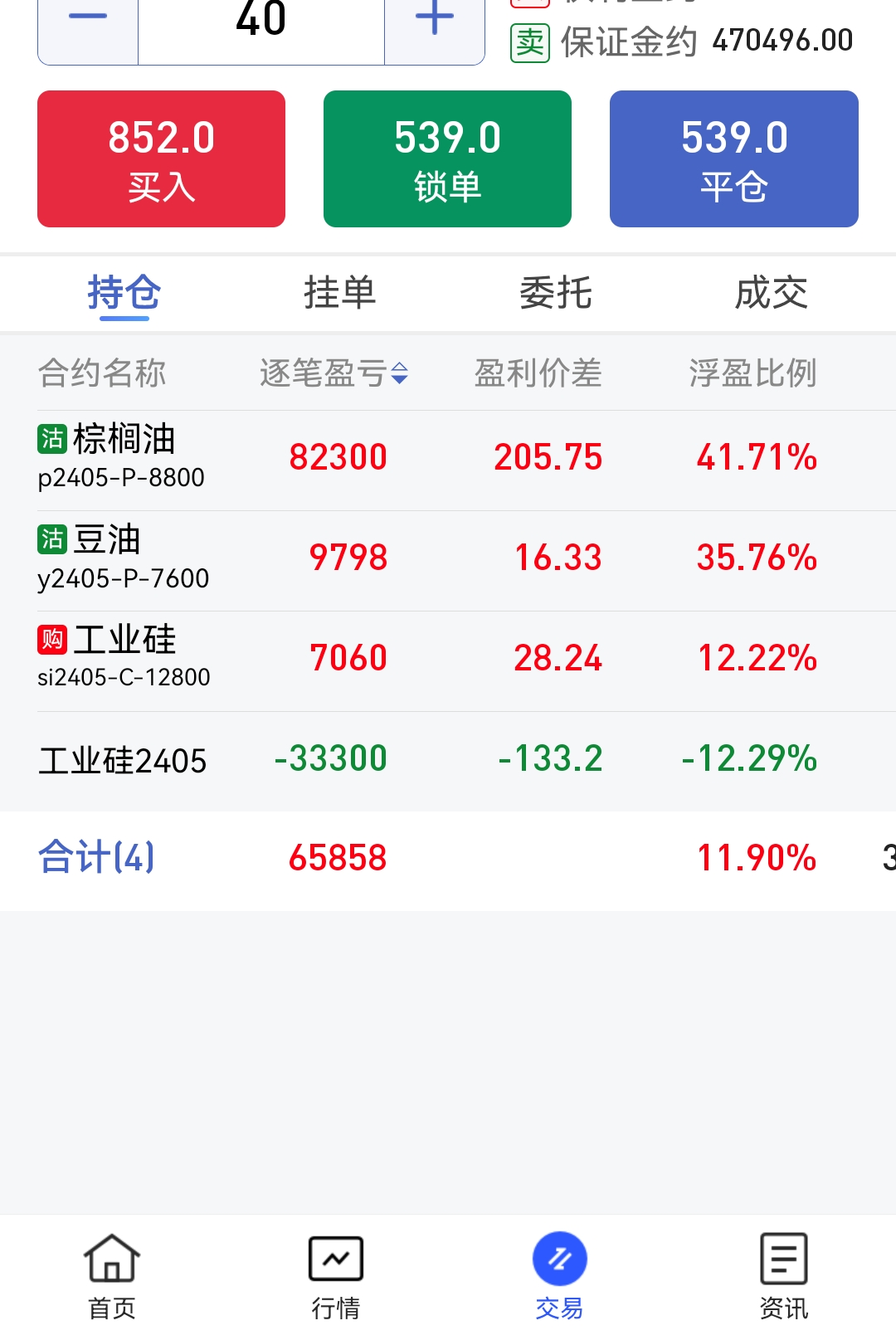The height and width of the screenshot is (1340, 896).
Task: Increase the quantity with the plus button
Action: pos(434,25)
